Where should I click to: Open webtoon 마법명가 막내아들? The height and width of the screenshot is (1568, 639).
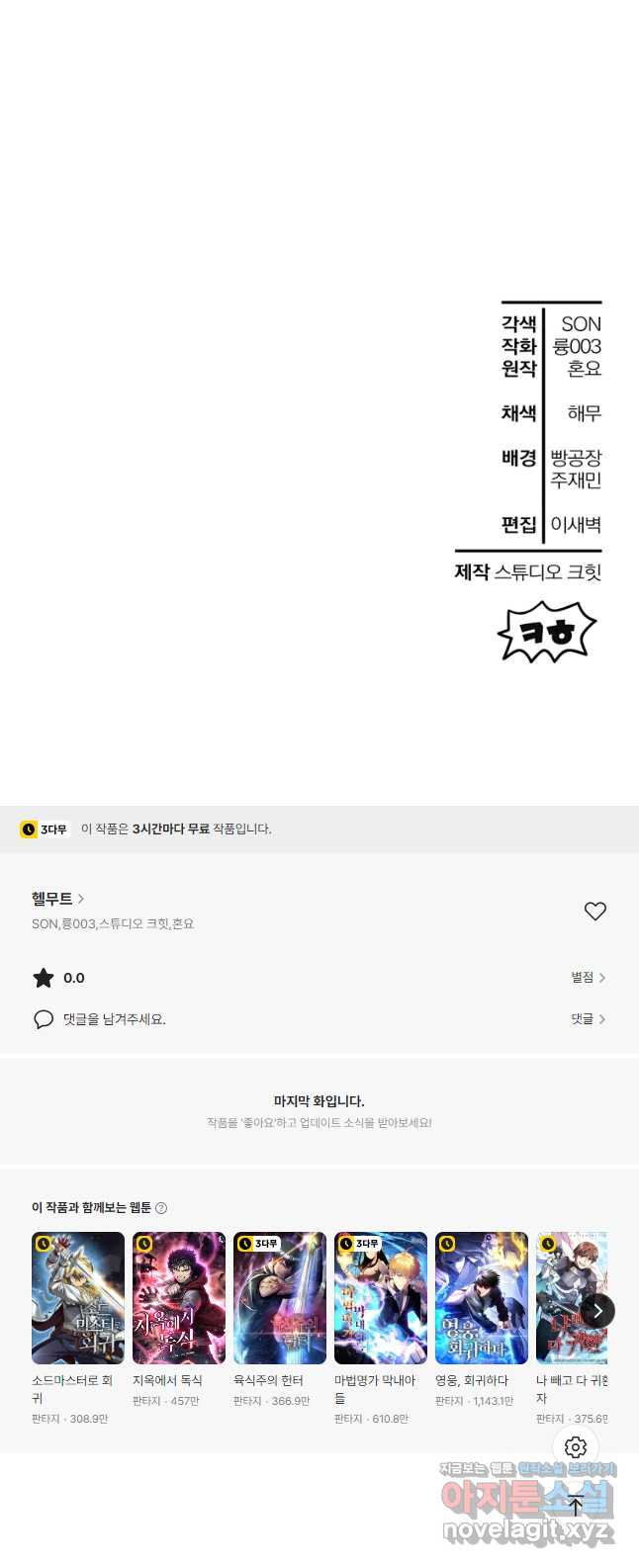coord(381,1298)
